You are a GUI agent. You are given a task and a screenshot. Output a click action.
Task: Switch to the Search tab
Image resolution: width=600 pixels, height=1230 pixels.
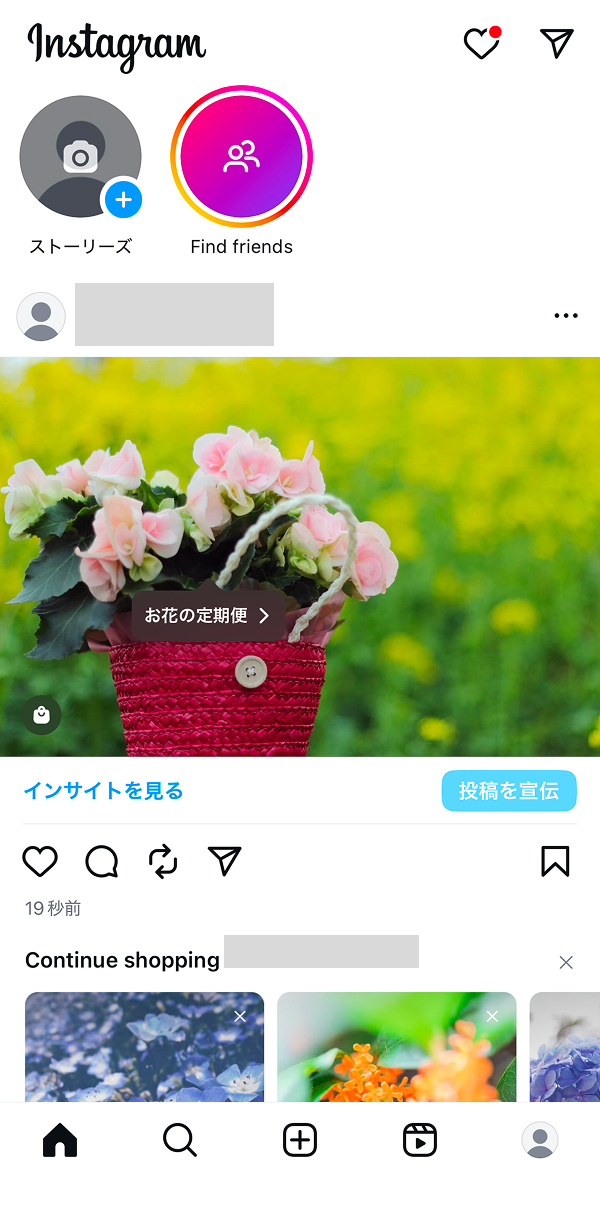point(180,1140)
